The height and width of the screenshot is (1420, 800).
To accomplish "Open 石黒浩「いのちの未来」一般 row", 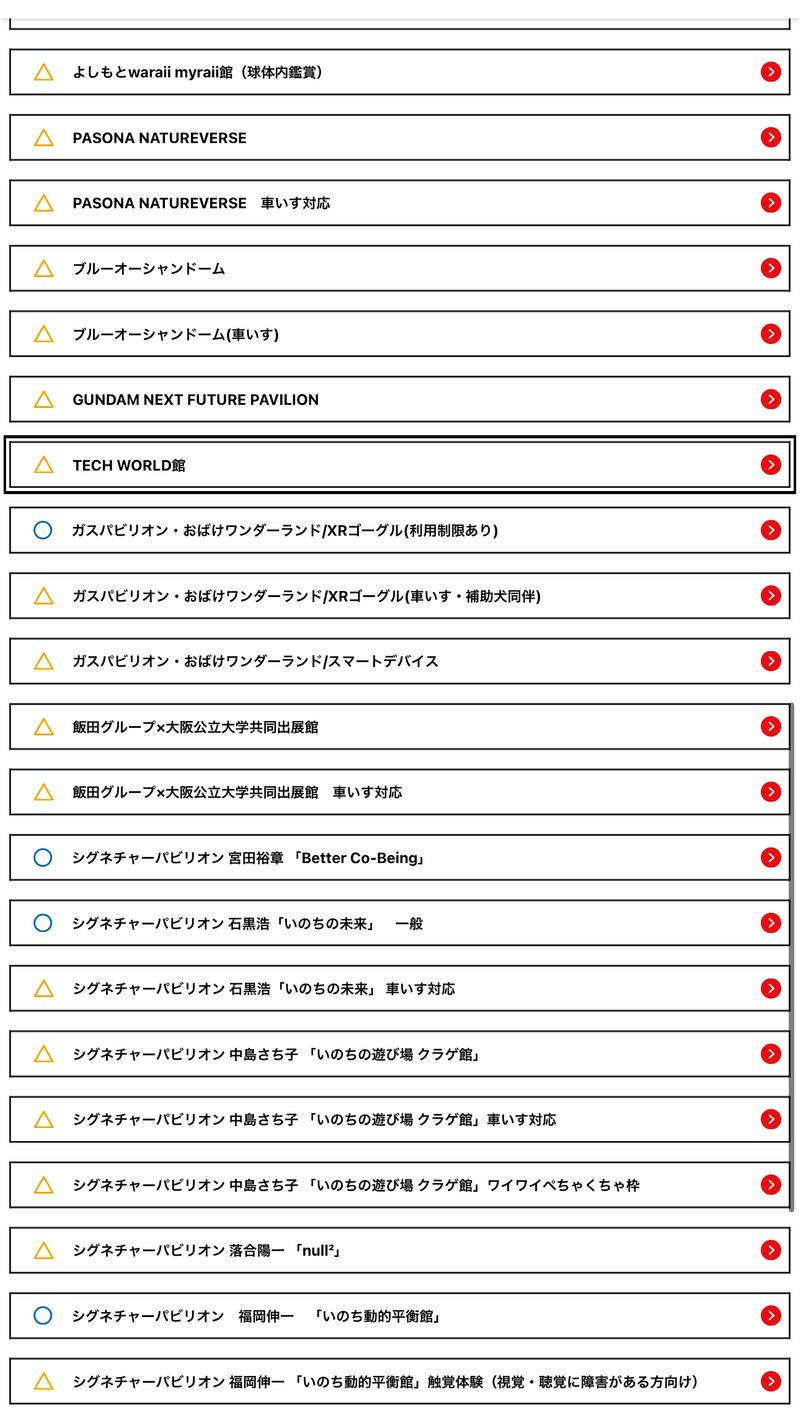I will coord(399,923).
